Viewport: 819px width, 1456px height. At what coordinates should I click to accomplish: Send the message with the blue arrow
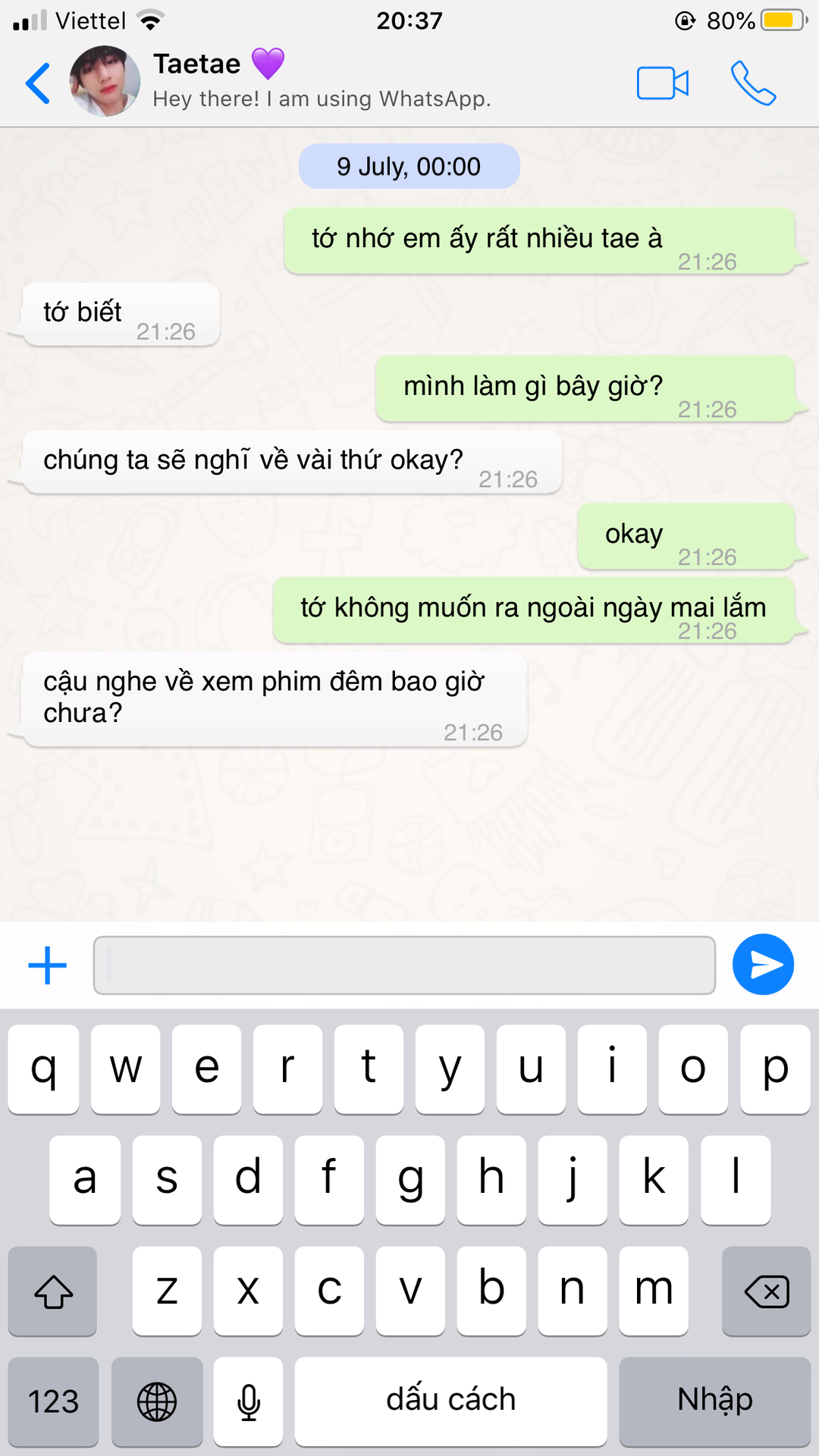[763, 965]
